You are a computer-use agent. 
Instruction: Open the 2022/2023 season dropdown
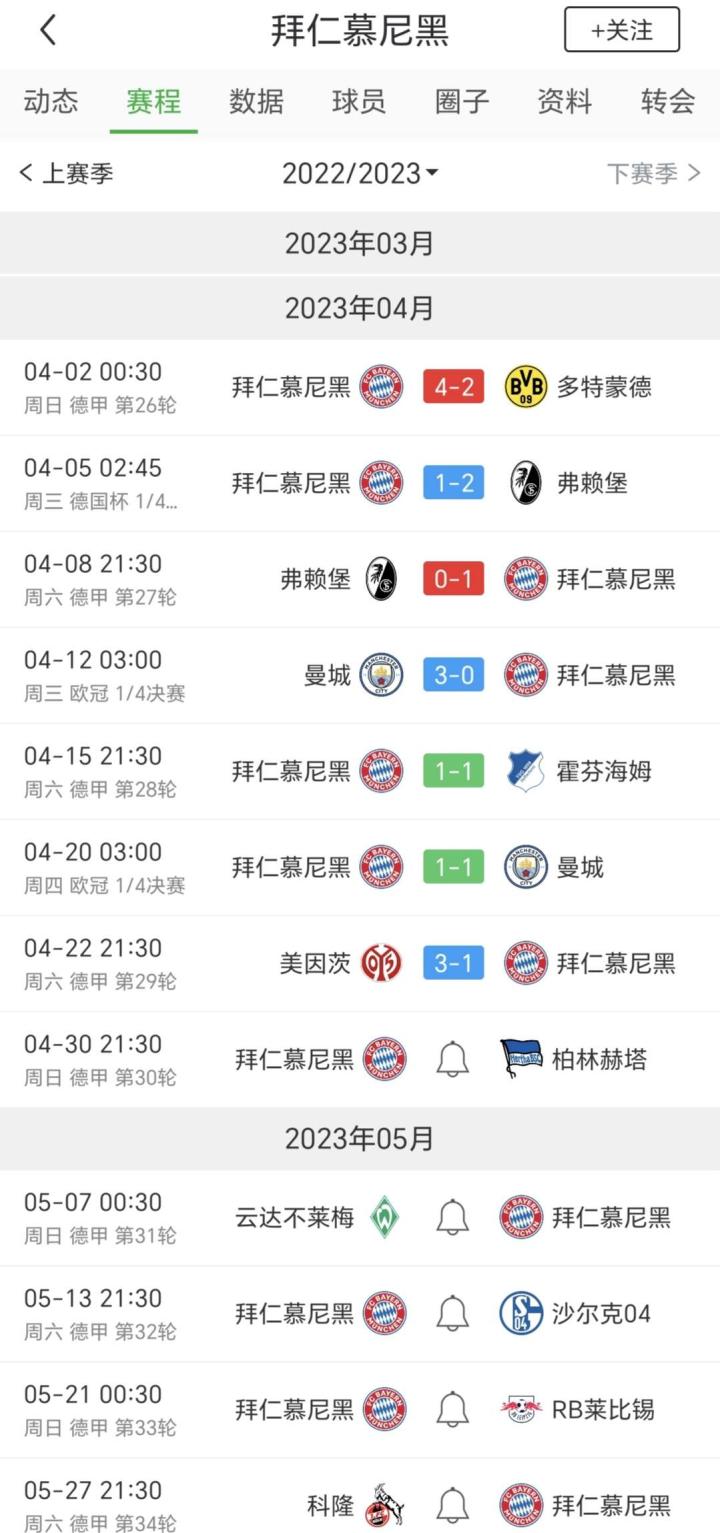pos(360,173)
